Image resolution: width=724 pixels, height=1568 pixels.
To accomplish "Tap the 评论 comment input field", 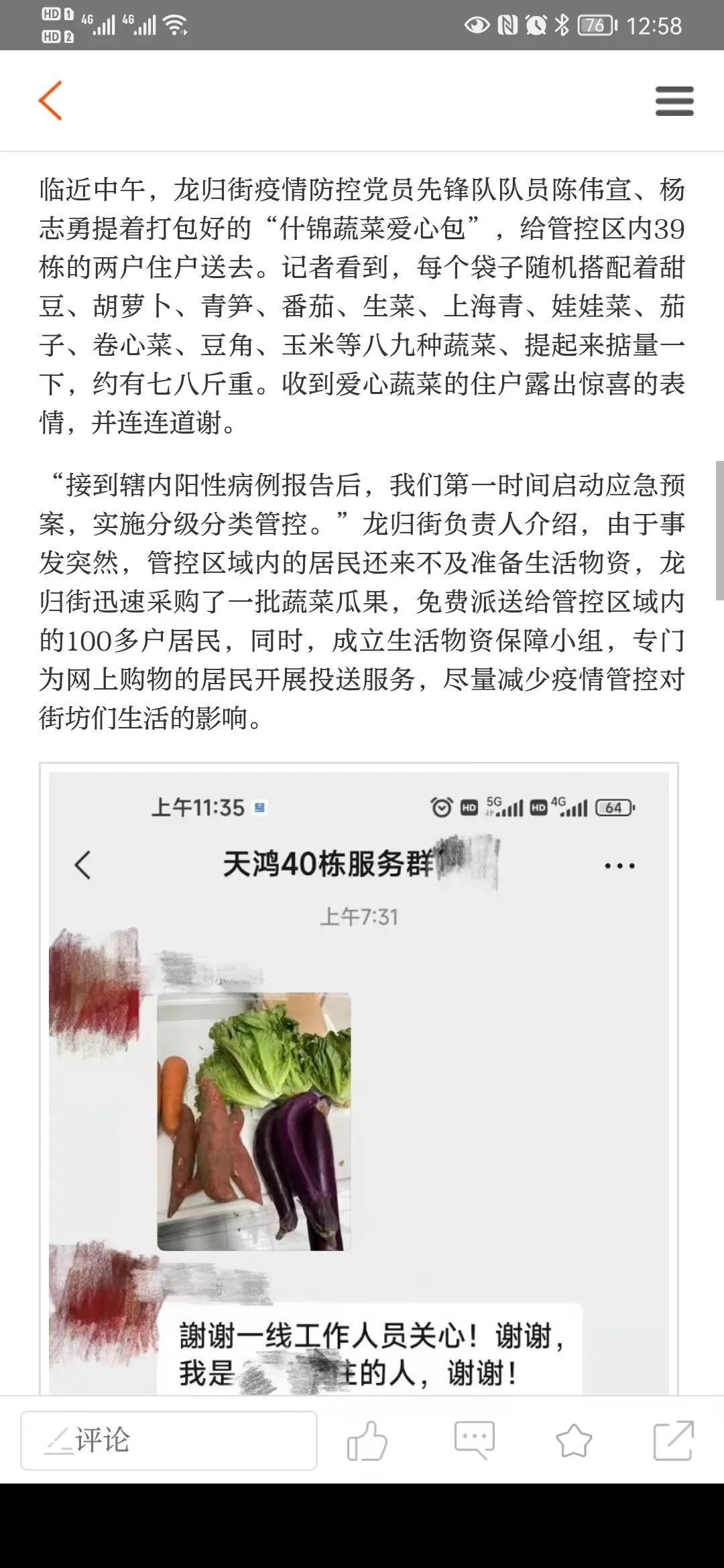I will [168, 1441].
